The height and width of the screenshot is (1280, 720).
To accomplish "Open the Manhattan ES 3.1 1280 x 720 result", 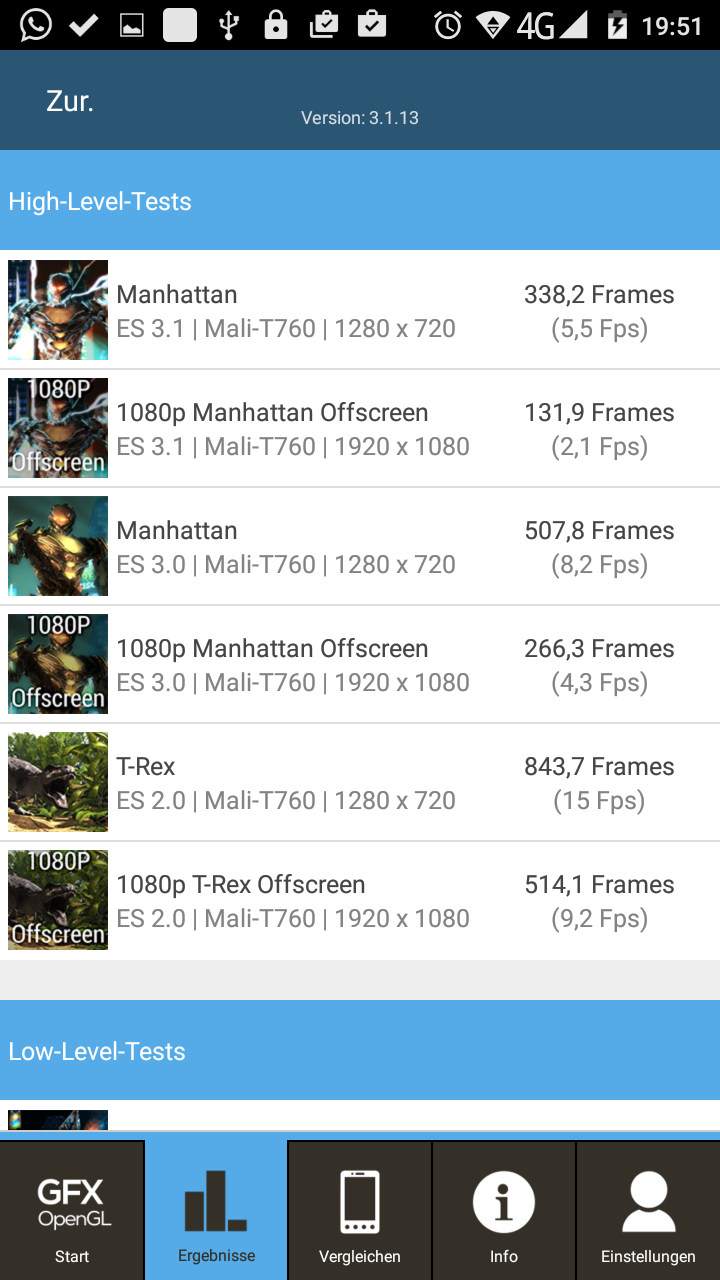I will click(x=360, y=310).
